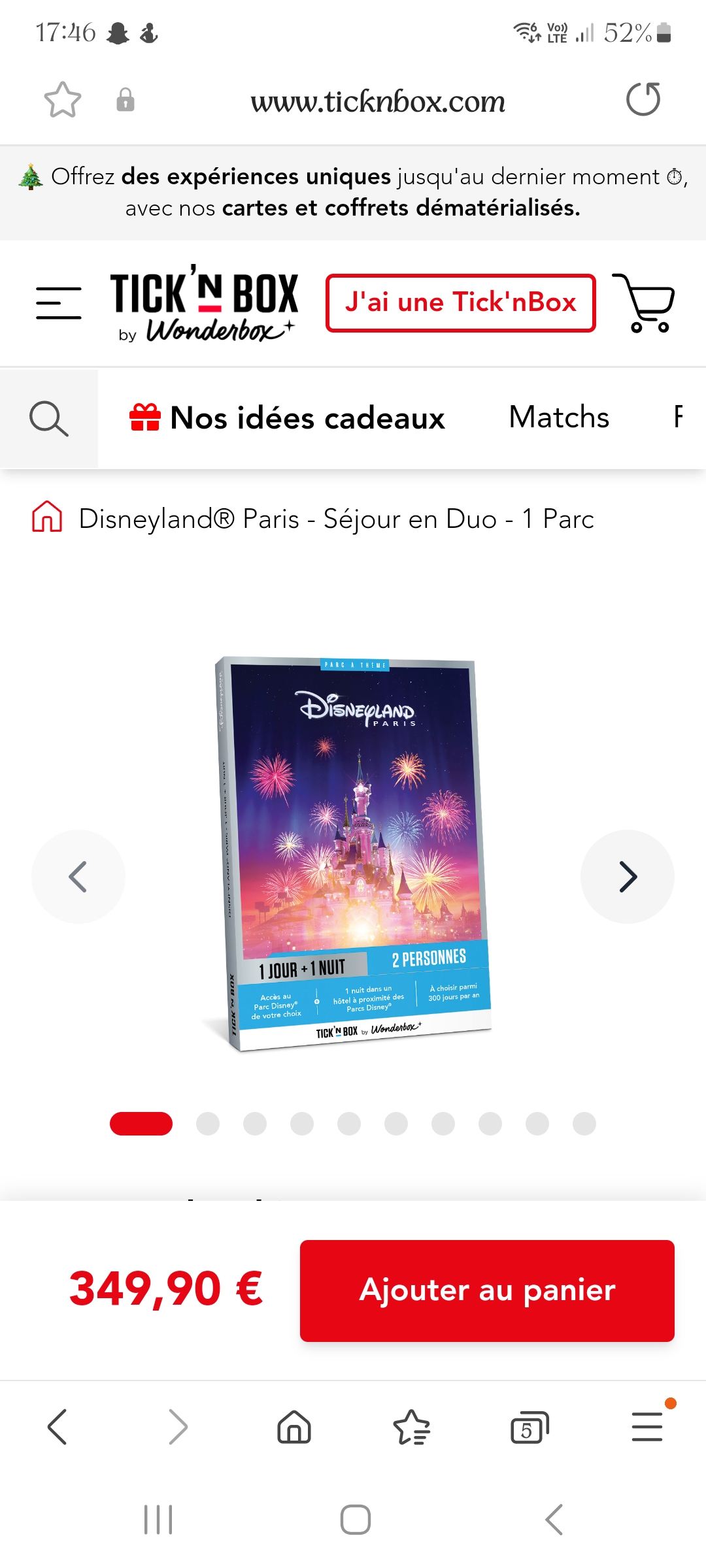706x1568 pixels.
Task: Go back in browser toolbar
Action: pyautogui.click(x=58, y=1427)
